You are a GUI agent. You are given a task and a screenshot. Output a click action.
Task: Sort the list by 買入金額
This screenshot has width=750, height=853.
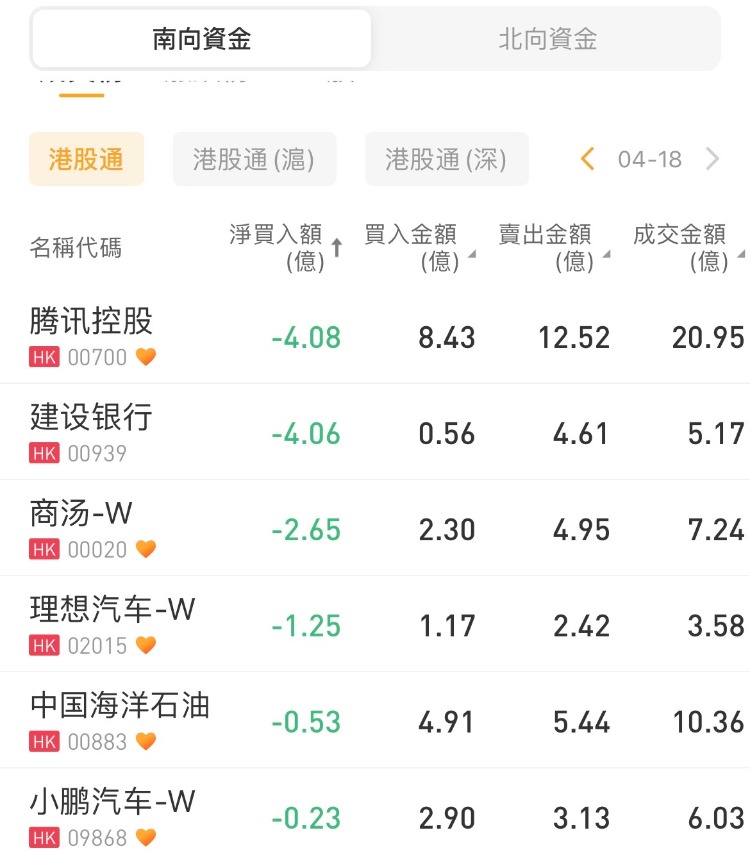point(418,248)
